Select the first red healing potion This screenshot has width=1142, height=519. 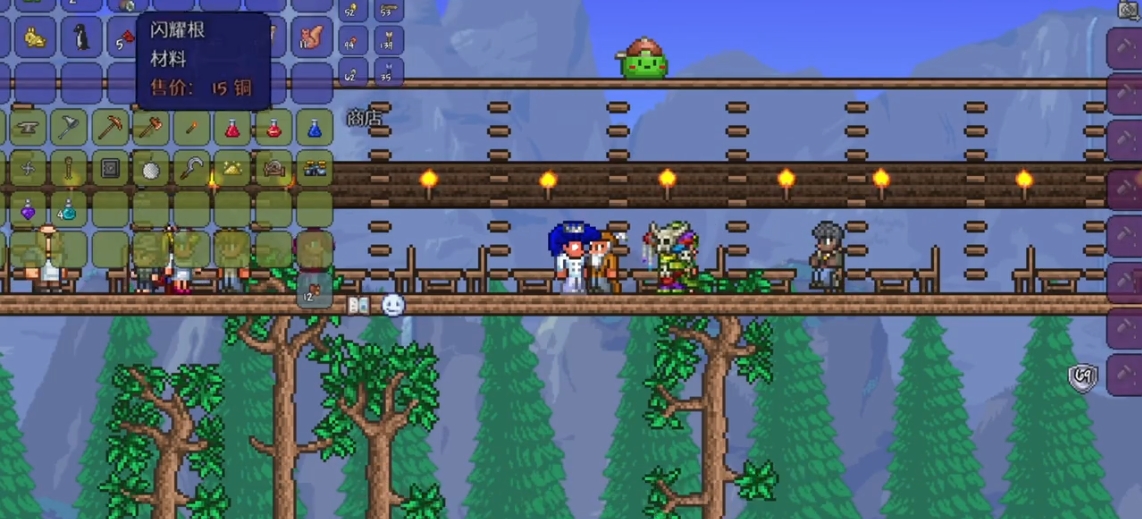click(232, 128)
